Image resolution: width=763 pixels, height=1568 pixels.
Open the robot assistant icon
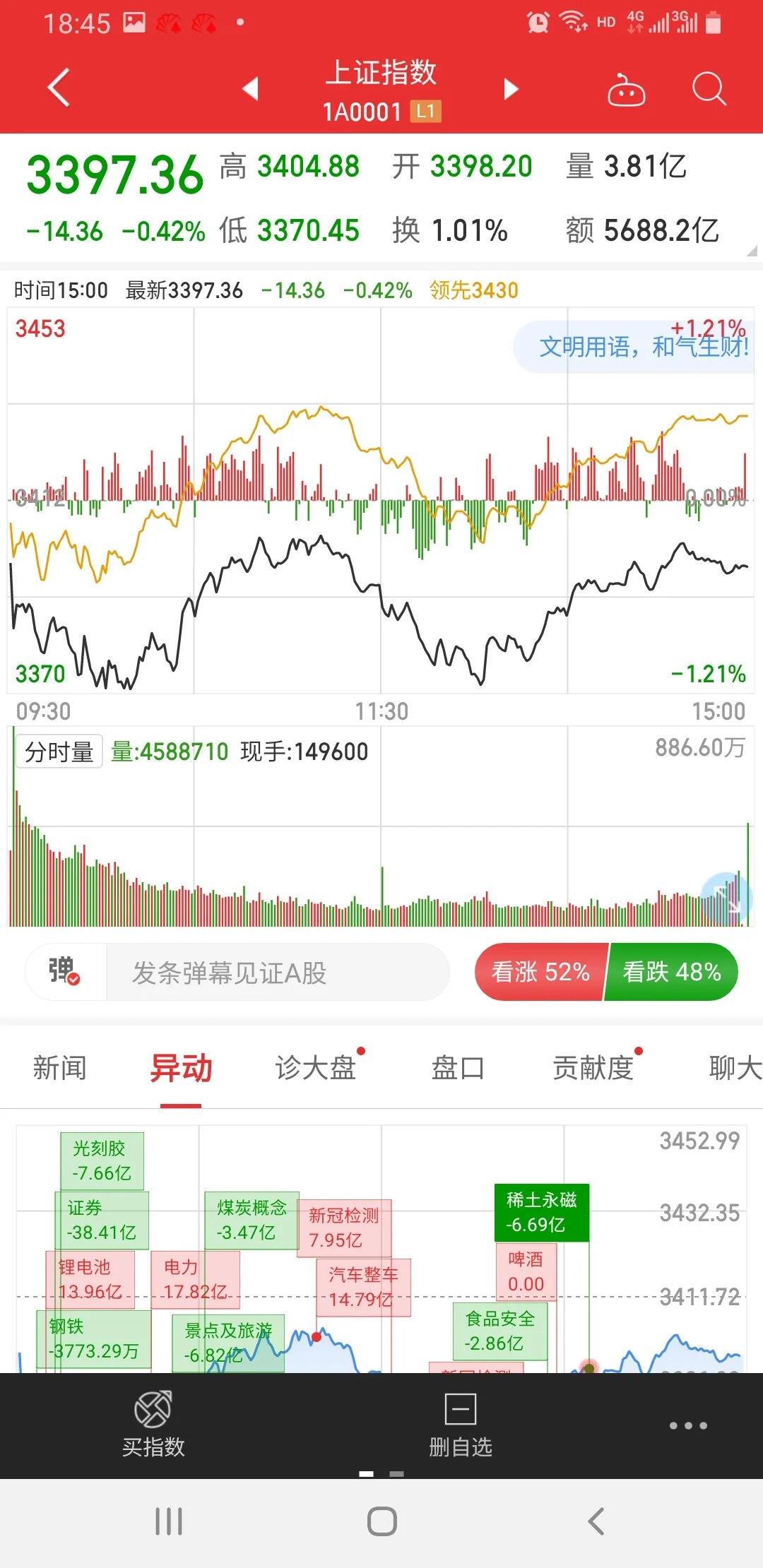626,90
